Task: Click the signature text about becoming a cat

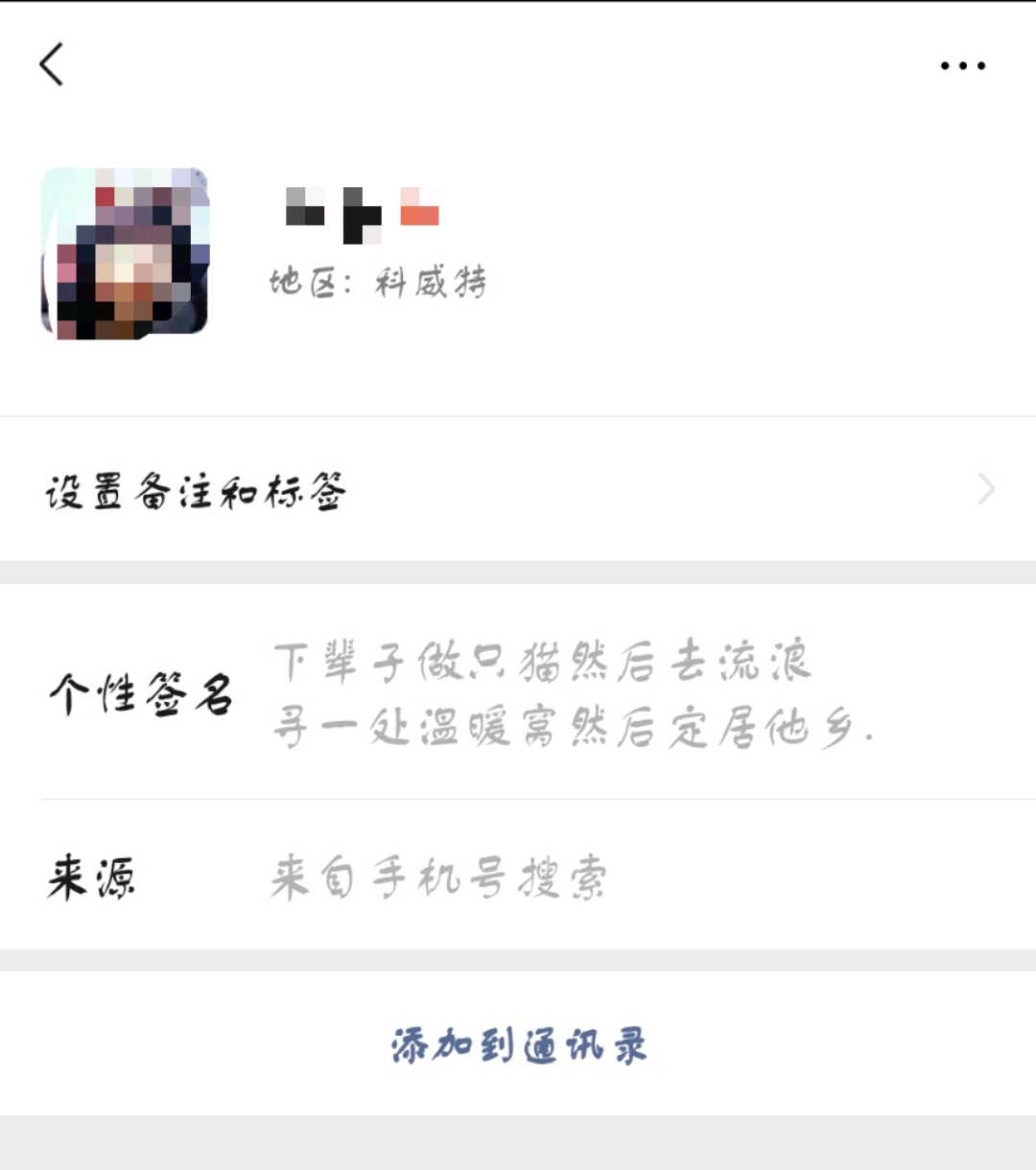Action: [542, 664]
